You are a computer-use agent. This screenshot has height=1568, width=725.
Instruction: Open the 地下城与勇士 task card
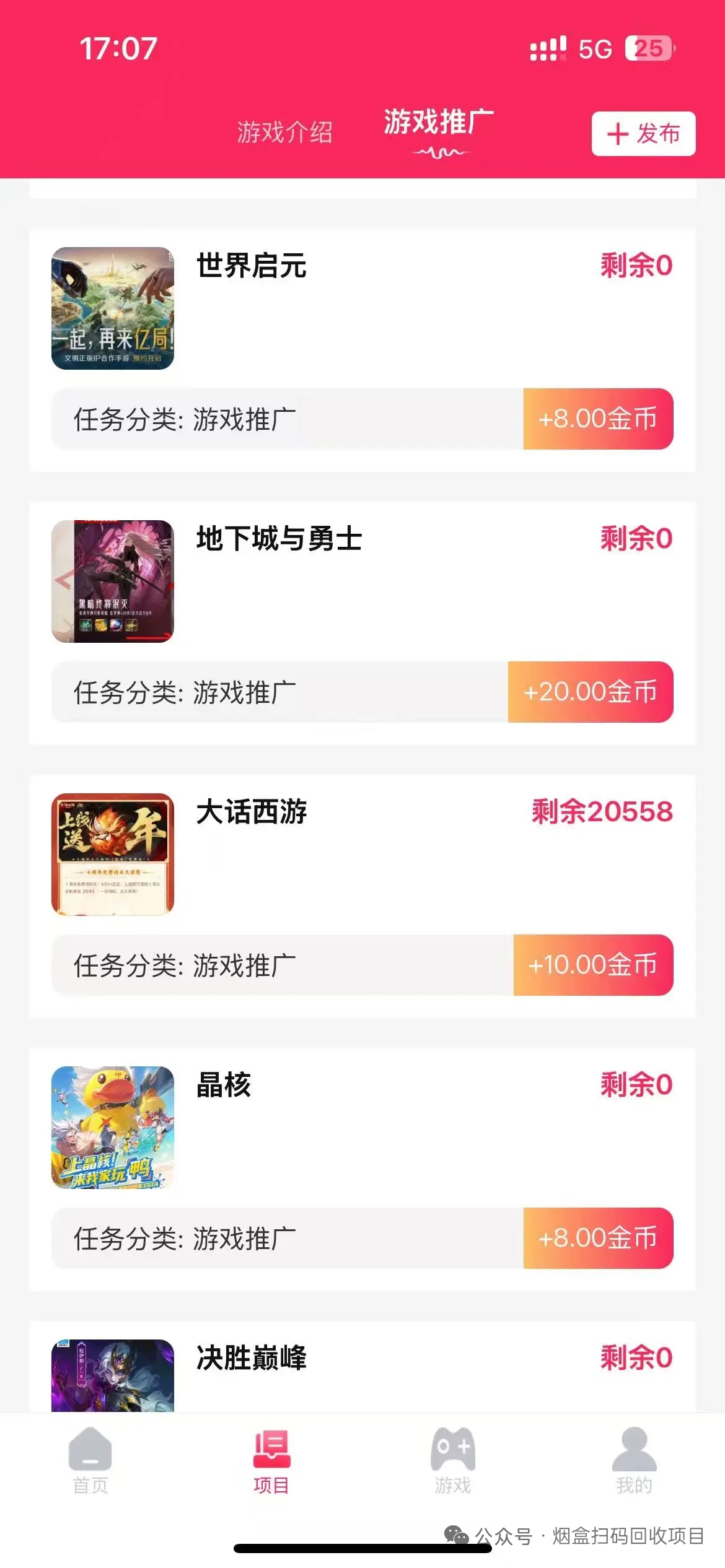tap(362, 619)
